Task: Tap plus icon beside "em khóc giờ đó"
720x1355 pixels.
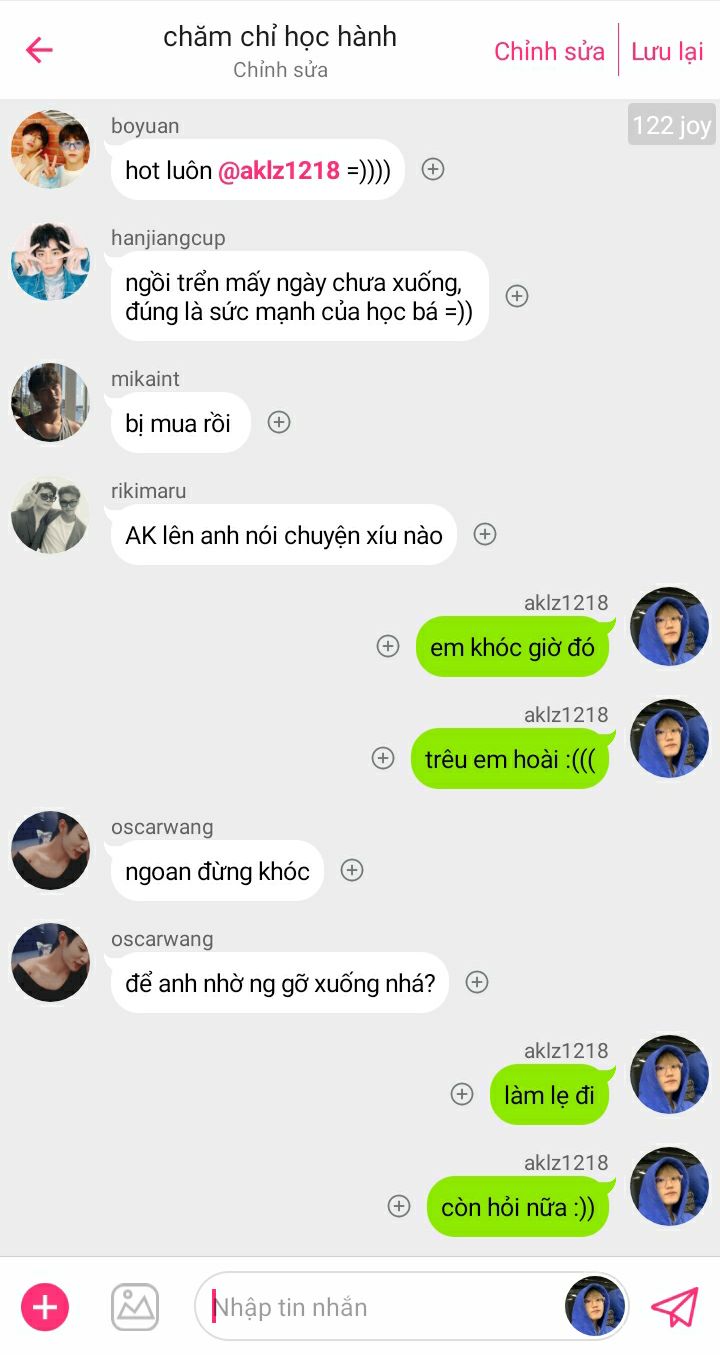Action: (388, 646)
